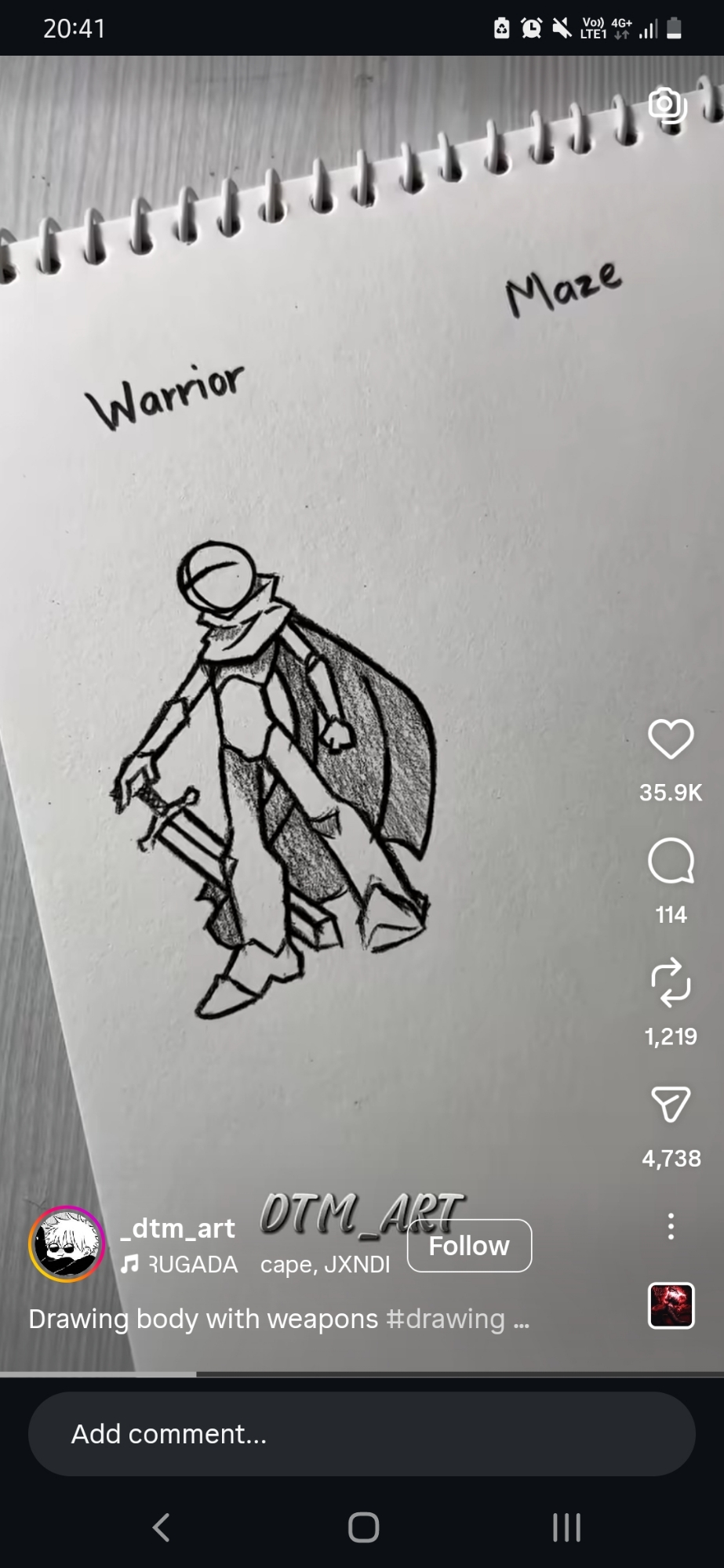Open the three-dot overflow menu
Image resolution: width=724 pixels, height=1568 pixels.
point(671,1226)
